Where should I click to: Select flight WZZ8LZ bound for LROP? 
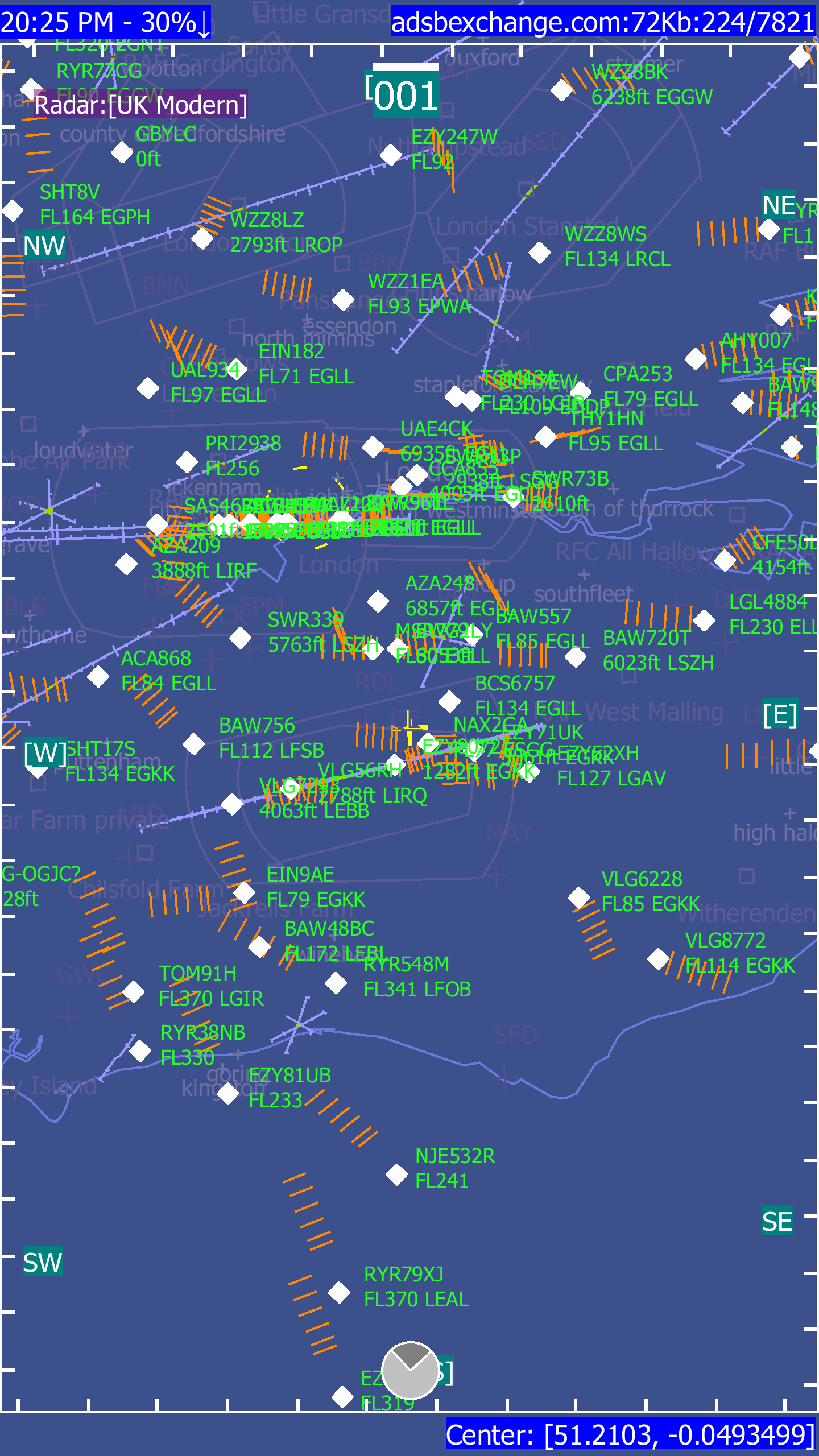[202, 239]
